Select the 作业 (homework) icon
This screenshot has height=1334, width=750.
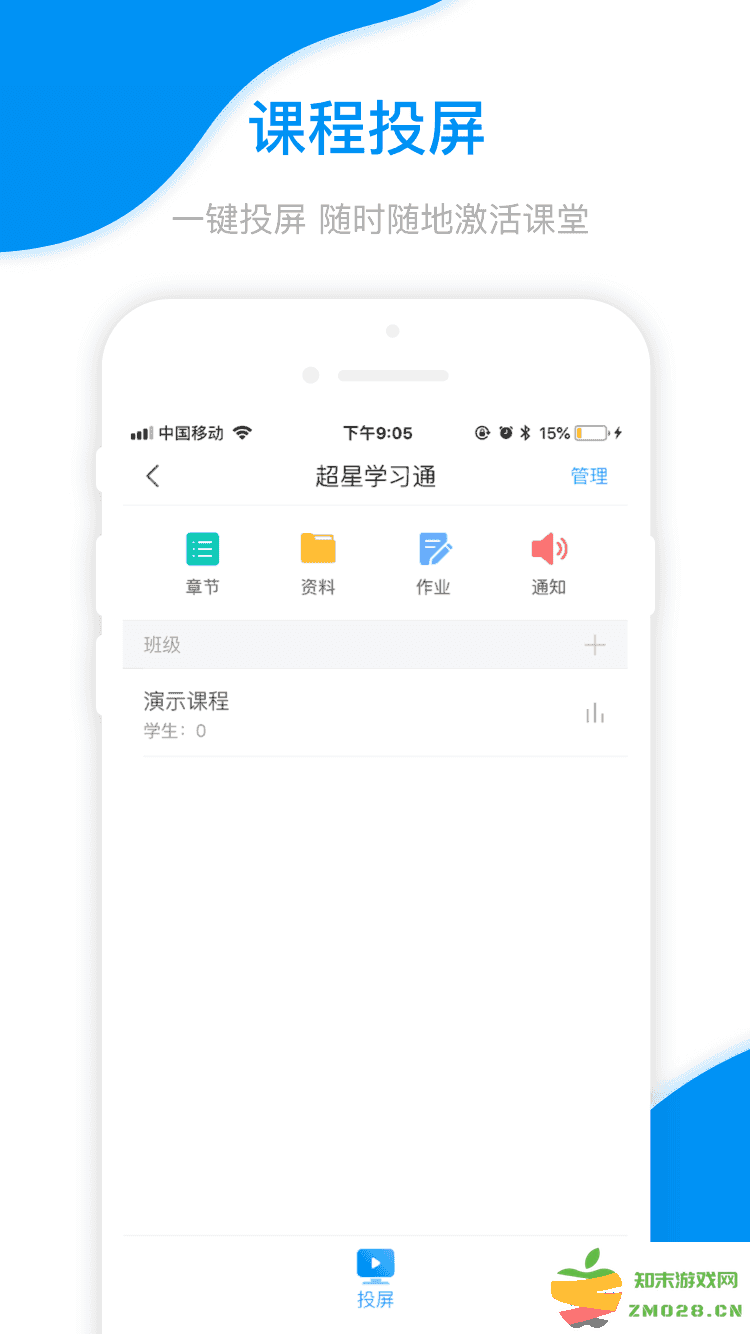coord(433,548)
